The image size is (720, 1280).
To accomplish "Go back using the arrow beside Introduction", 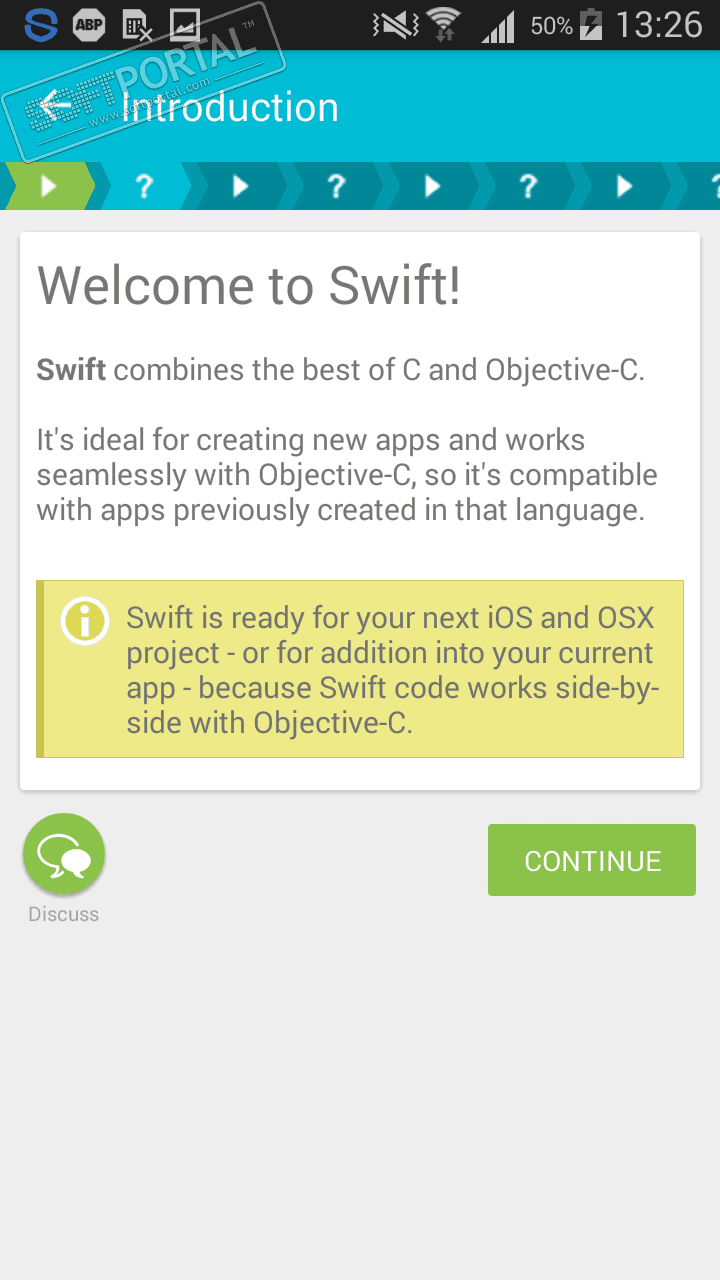I will click(x=57, y=105).
